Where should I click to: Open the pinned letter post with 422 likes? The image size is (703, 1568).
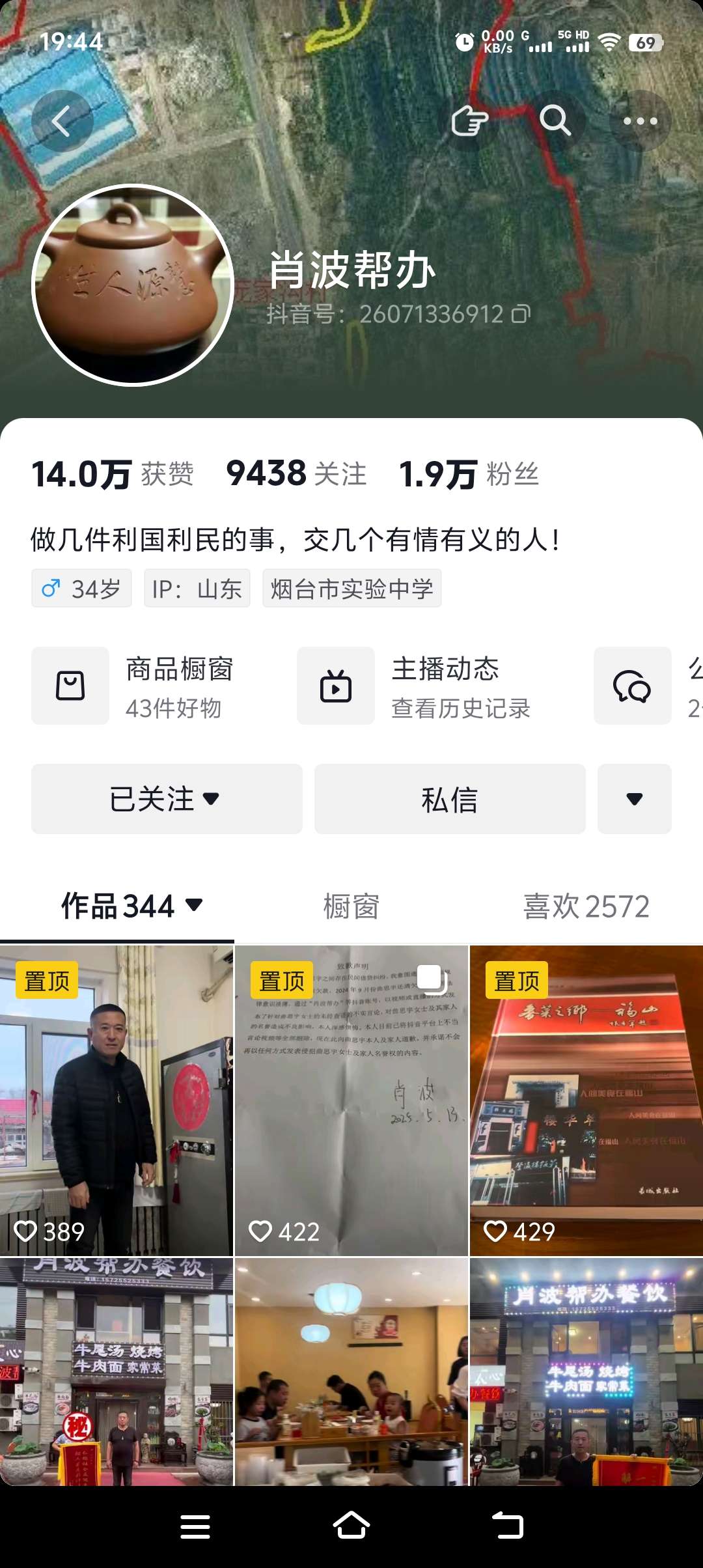351,1100
